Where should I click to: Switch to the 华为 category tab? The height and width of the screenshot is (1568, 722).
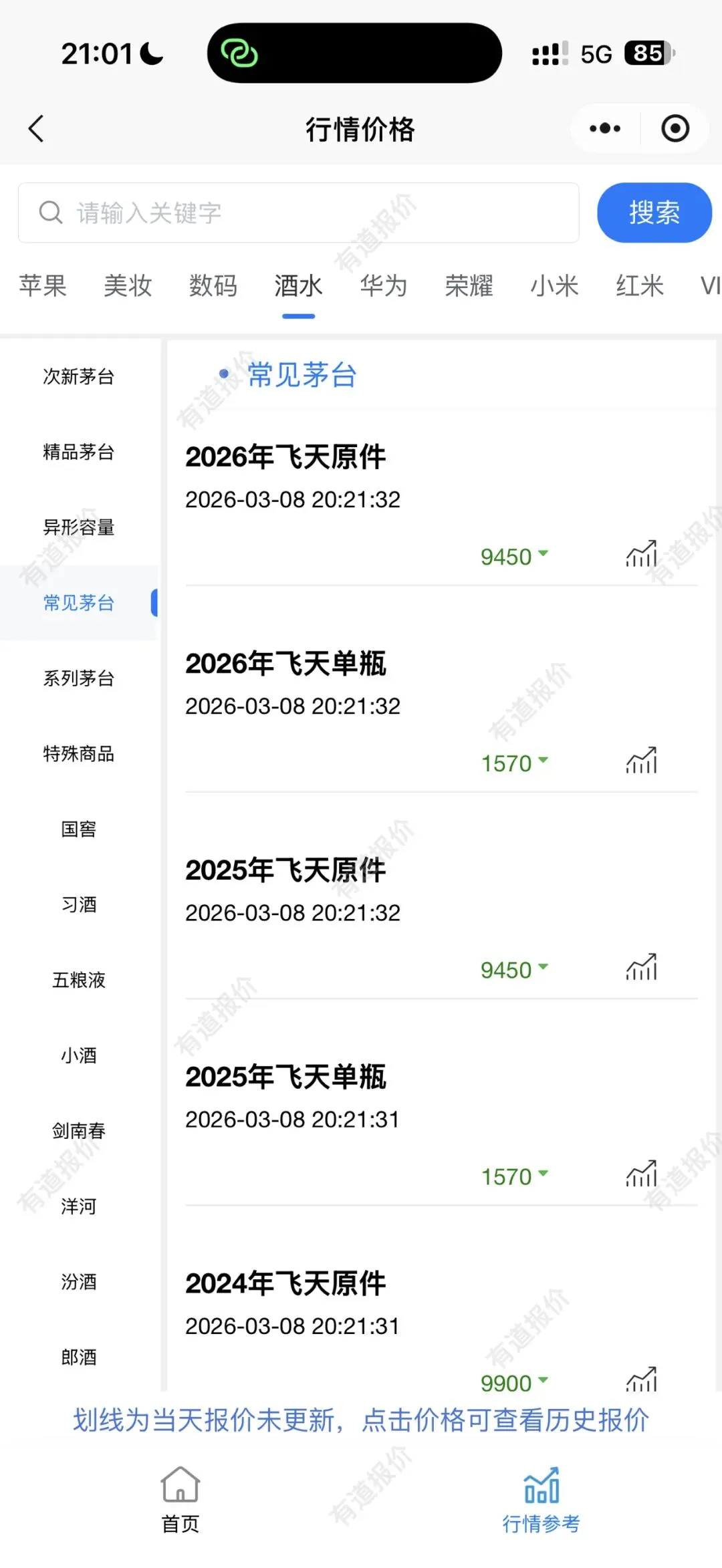click(x=384, y=286)
